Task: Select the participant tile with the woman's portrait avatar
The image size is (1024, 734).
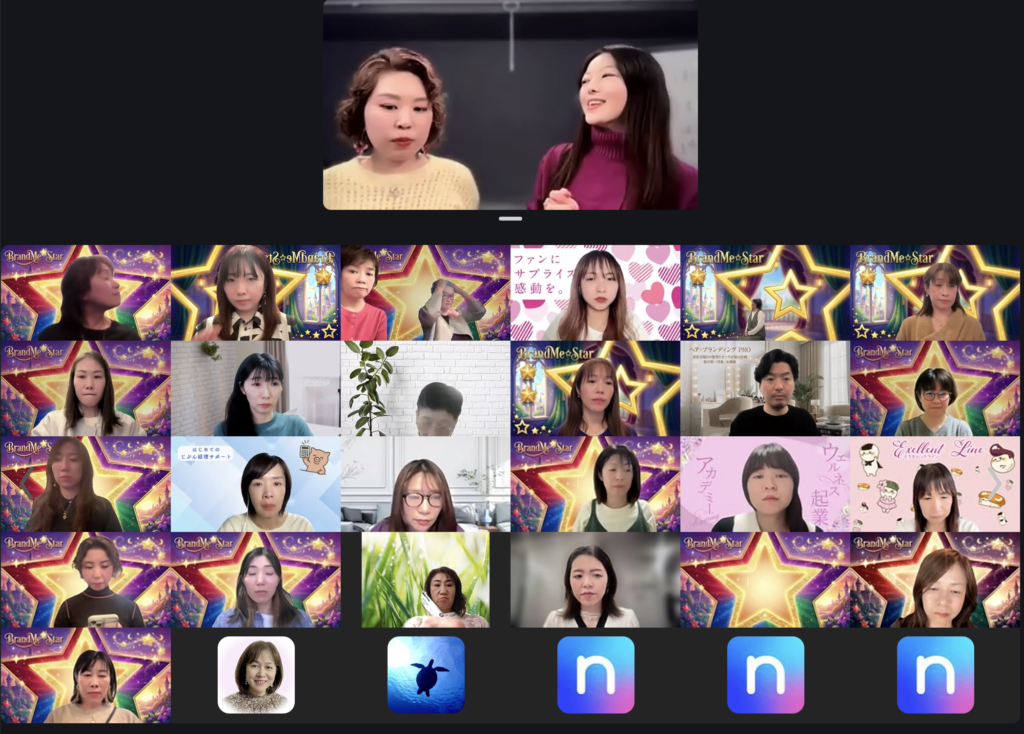Action: tap(256, 675)
